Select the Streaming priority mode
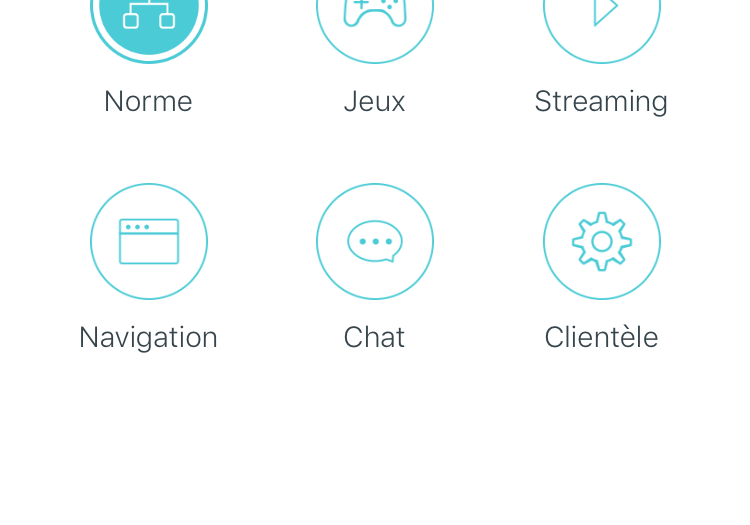Image resolution: width=750 pixels, height=525 pixels. (x=601, y=20)
